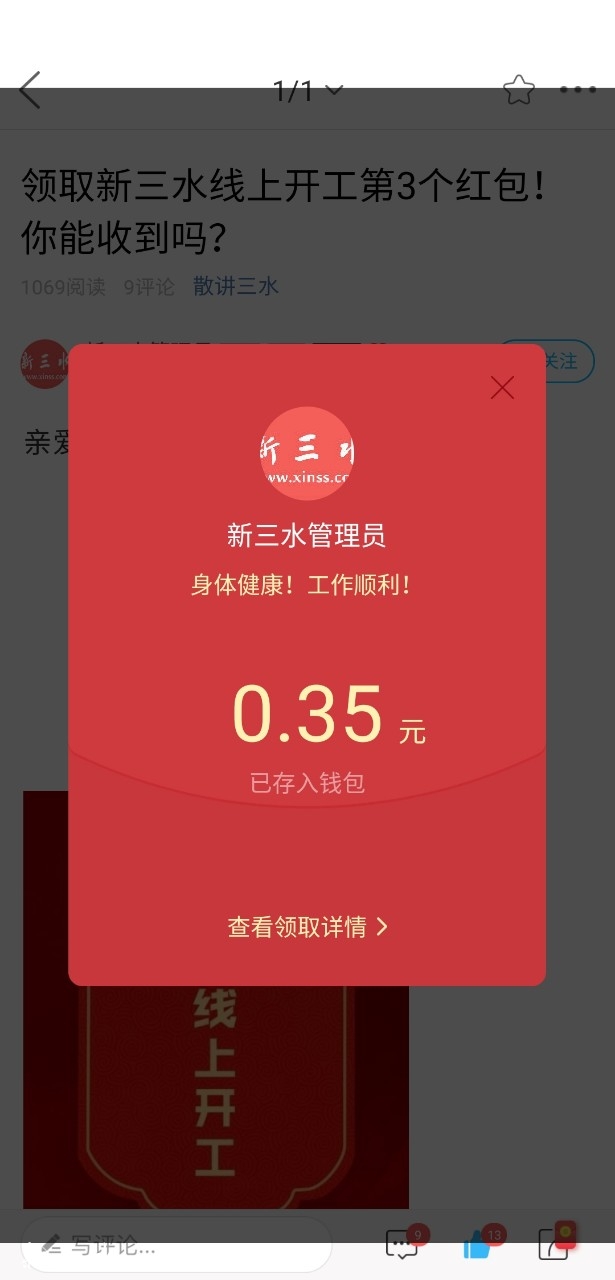Open the 1/1 page dropdown
The width and height of the screenshot is (615, 1280).
click(307, 91)
